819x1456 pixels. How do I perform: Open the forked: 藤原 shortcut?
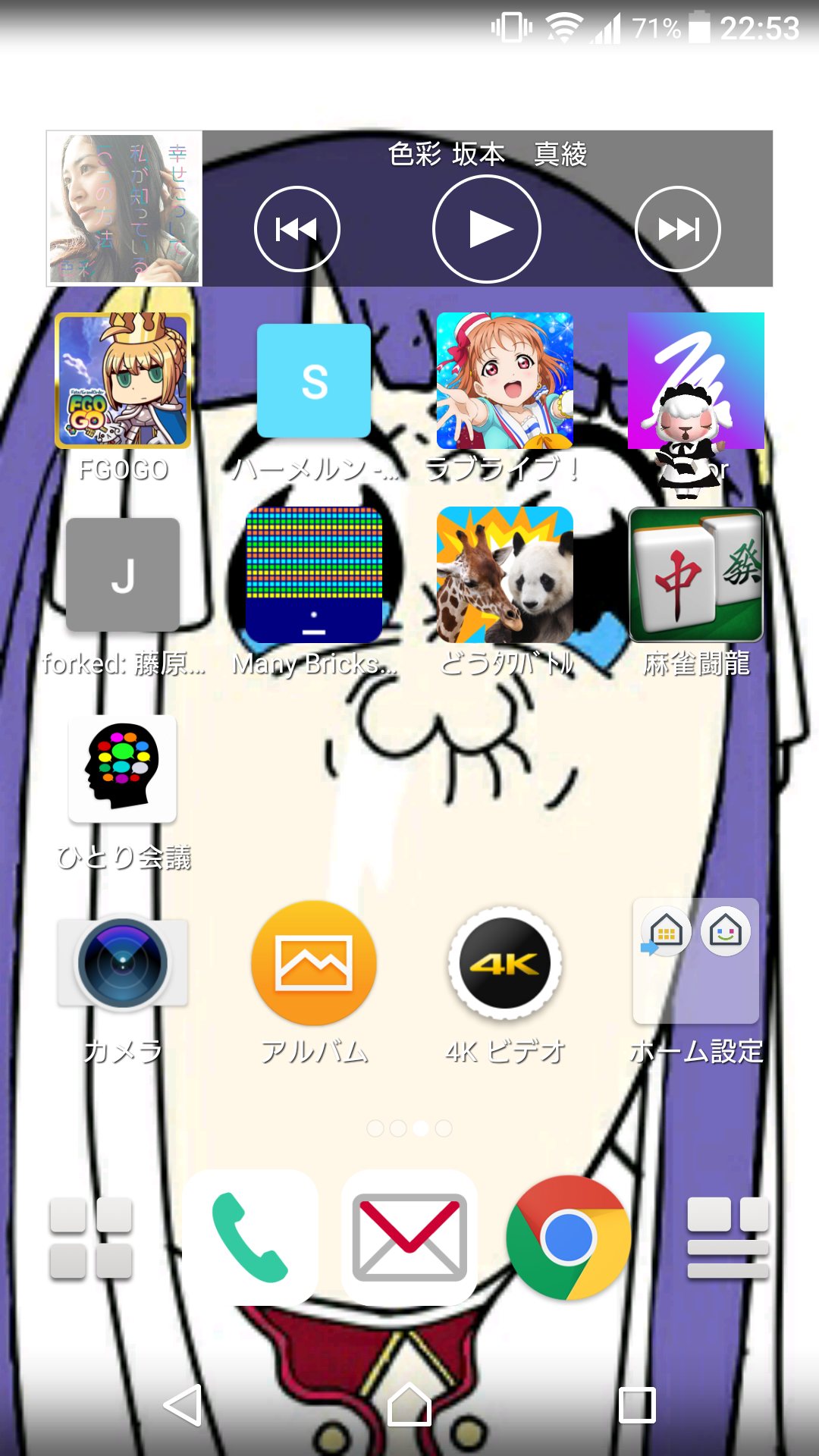tap(123, 575)
